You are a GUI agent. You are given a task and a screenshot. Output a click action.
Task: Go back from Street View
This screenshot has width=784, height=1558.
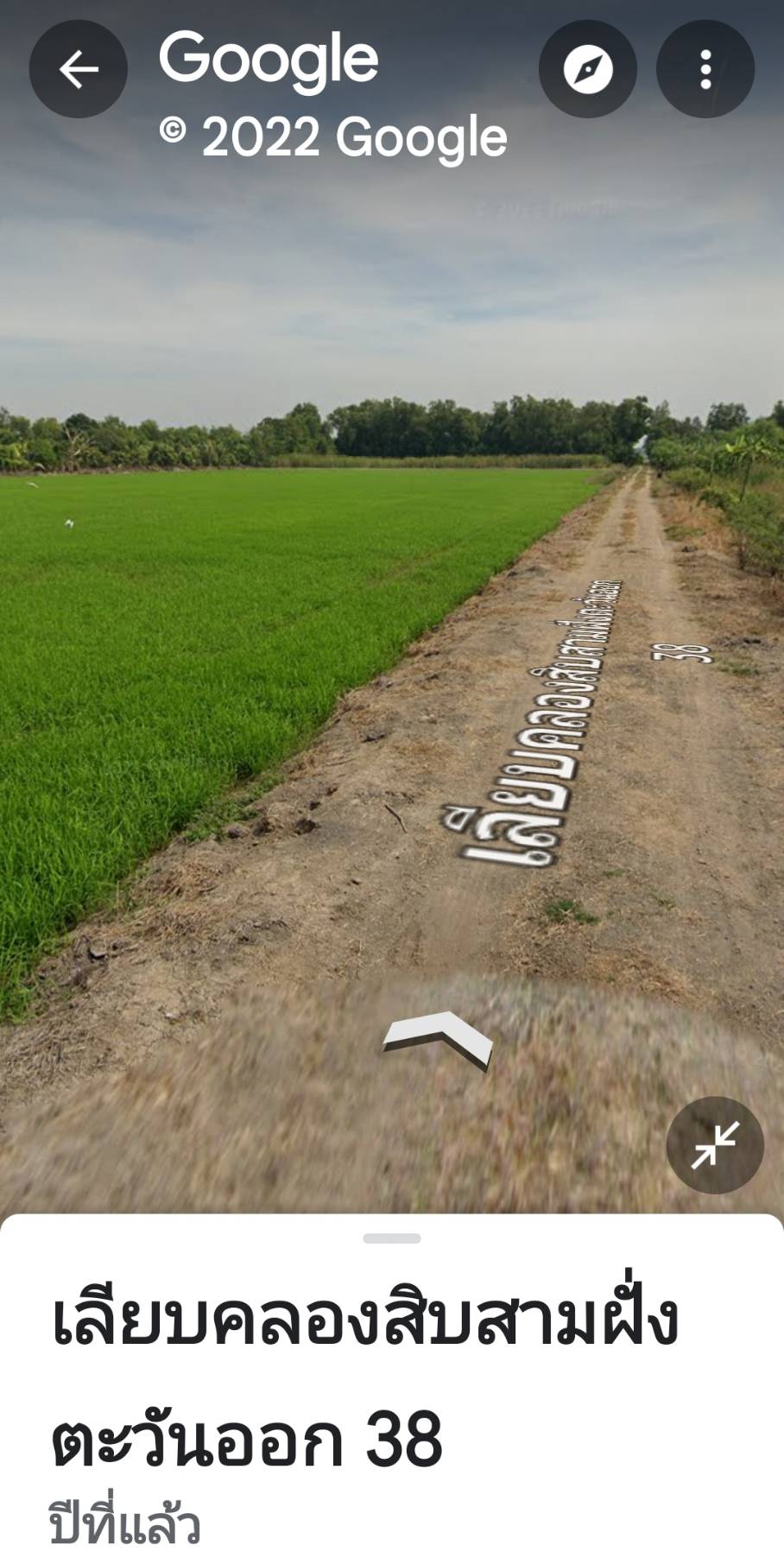coord(79,69)
